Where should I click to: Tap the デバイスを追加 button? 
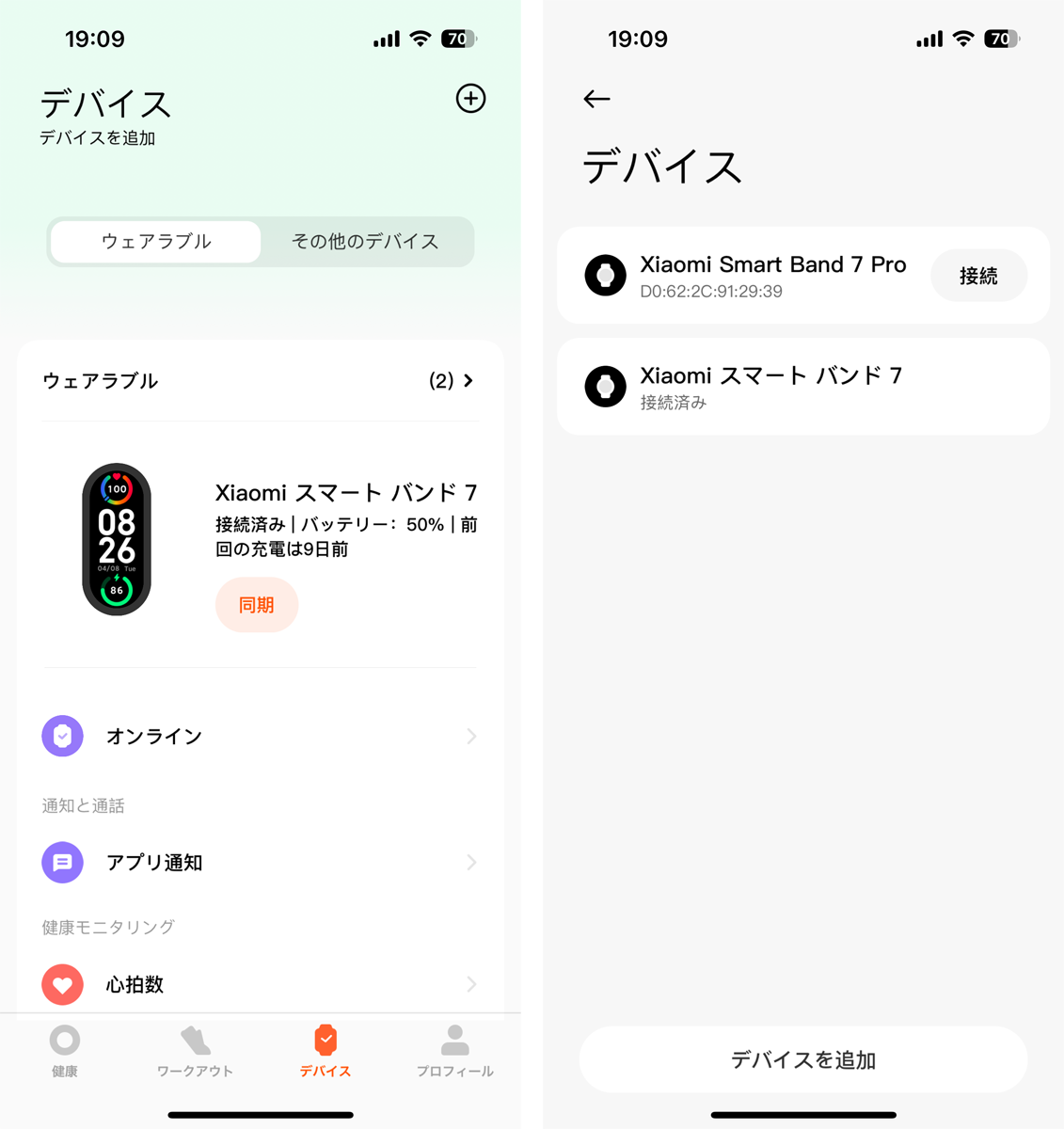(802, 1059)
